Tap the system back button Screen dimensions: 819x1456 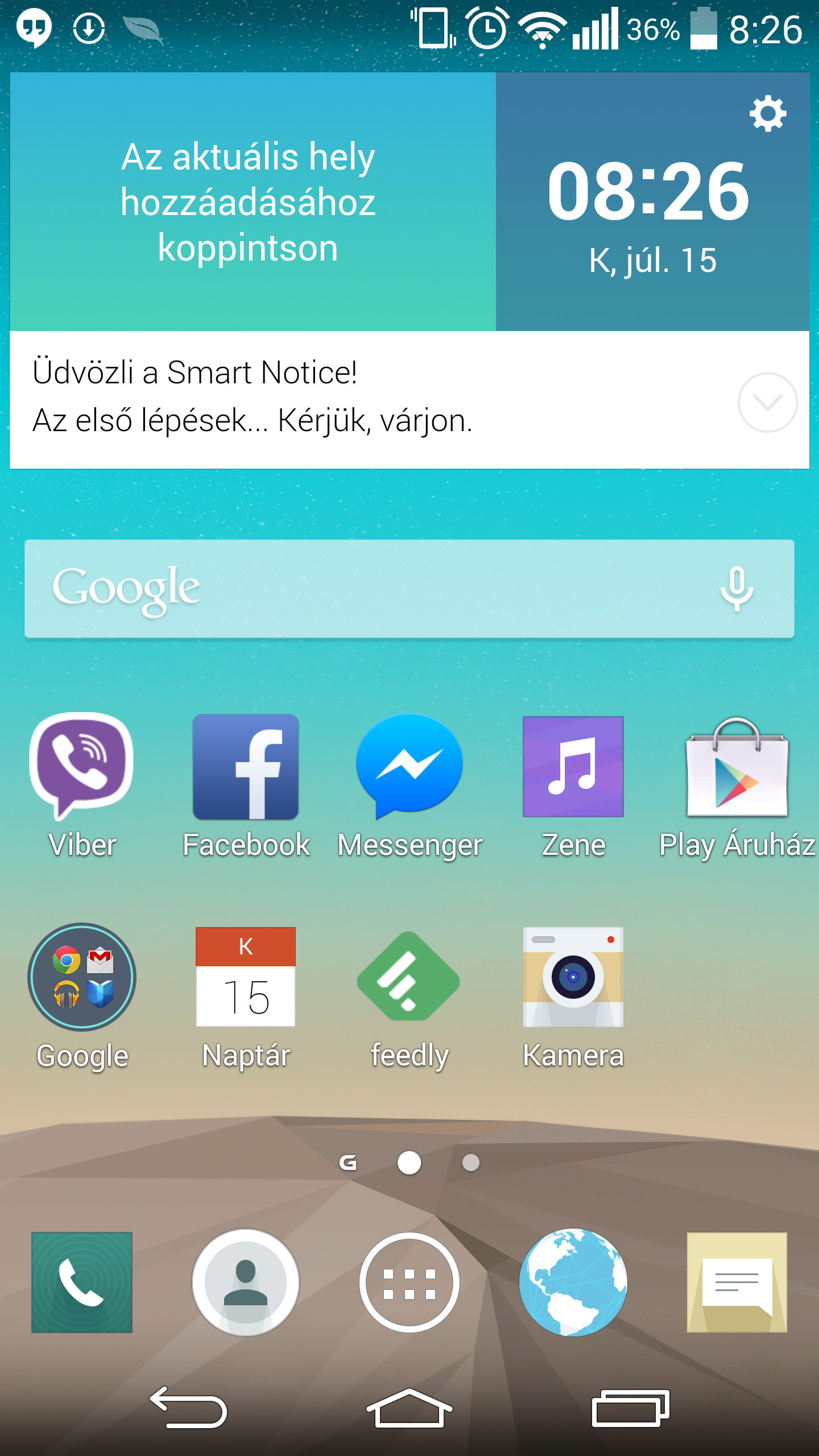coord(188,1407)
